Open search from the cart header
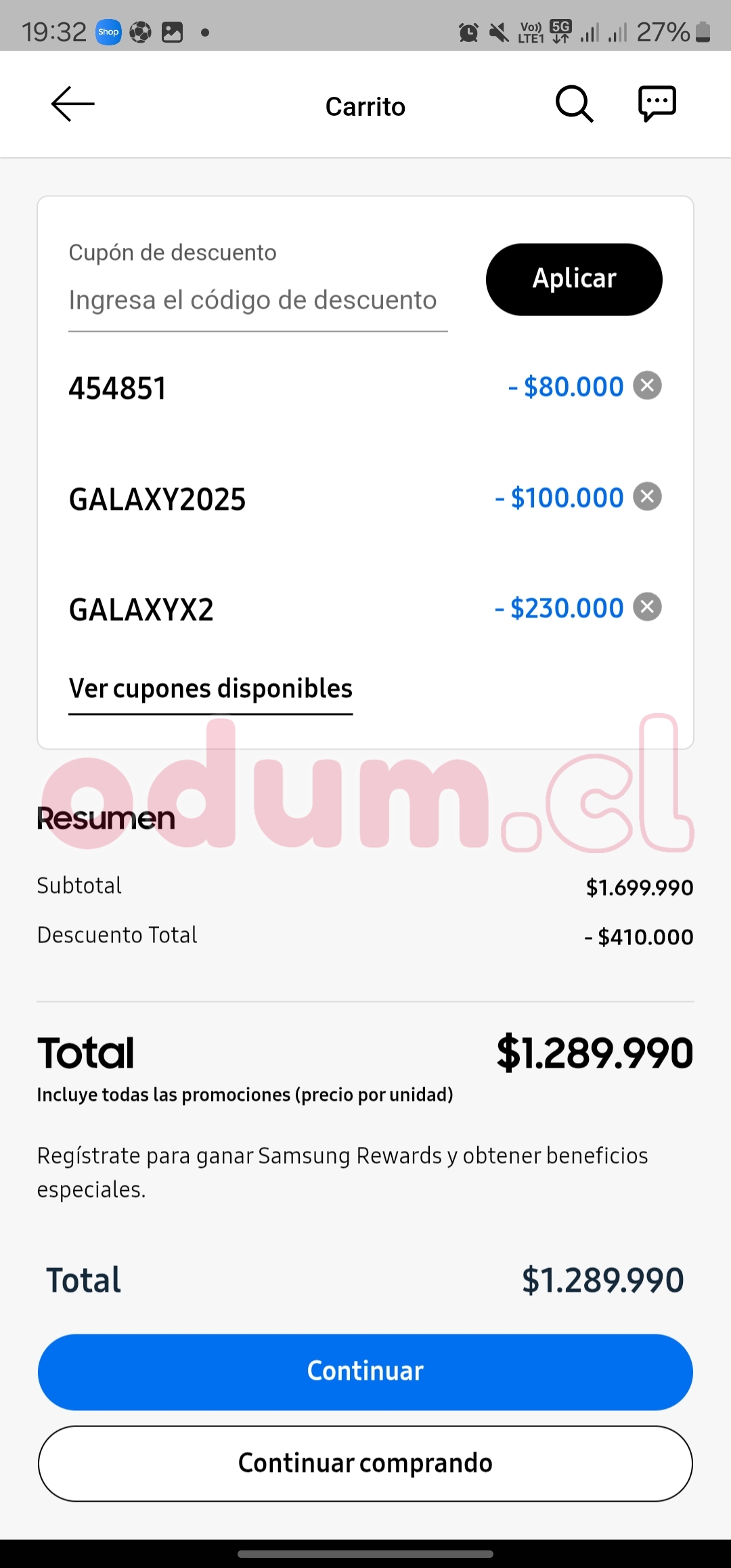The height and width of the screenshot is (1568, 731). click(574, 104)
